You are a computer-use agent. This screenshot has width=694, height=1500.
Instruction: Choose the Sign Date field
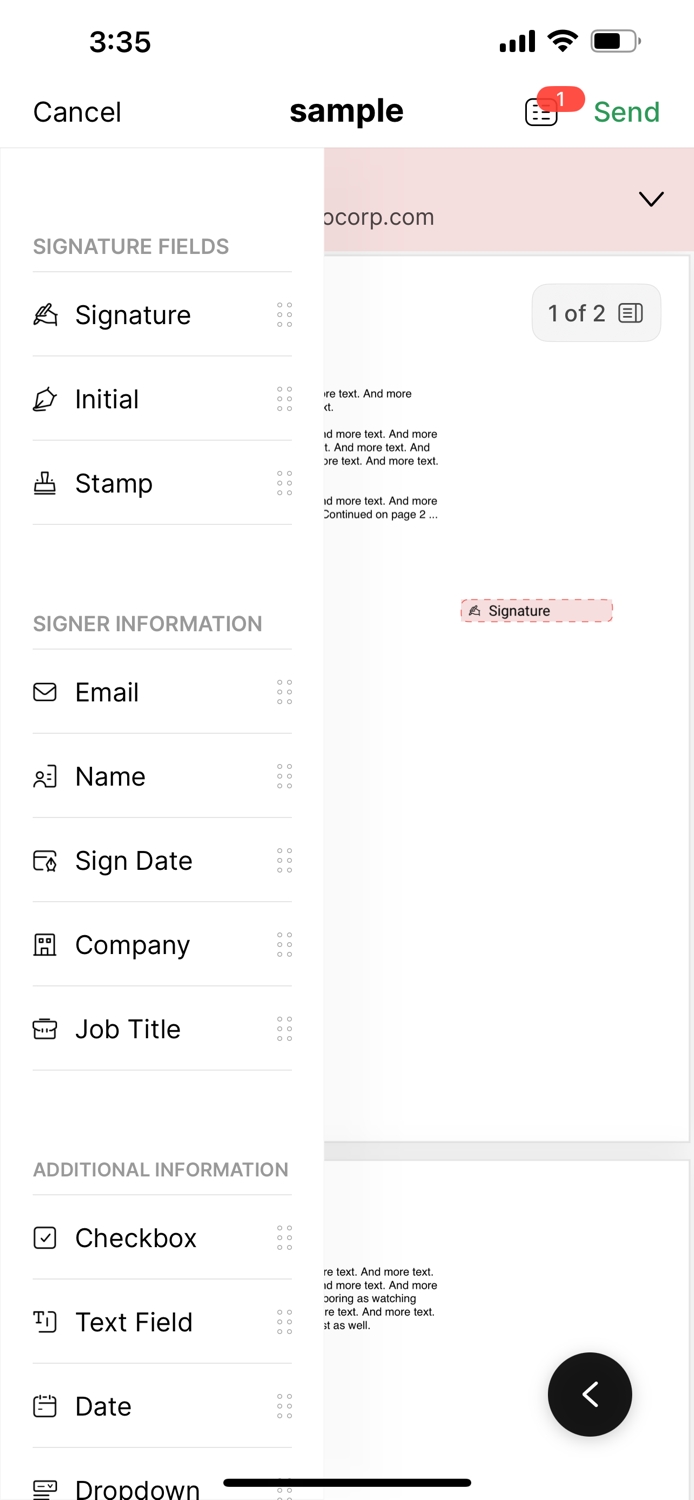tap(133, 861)
